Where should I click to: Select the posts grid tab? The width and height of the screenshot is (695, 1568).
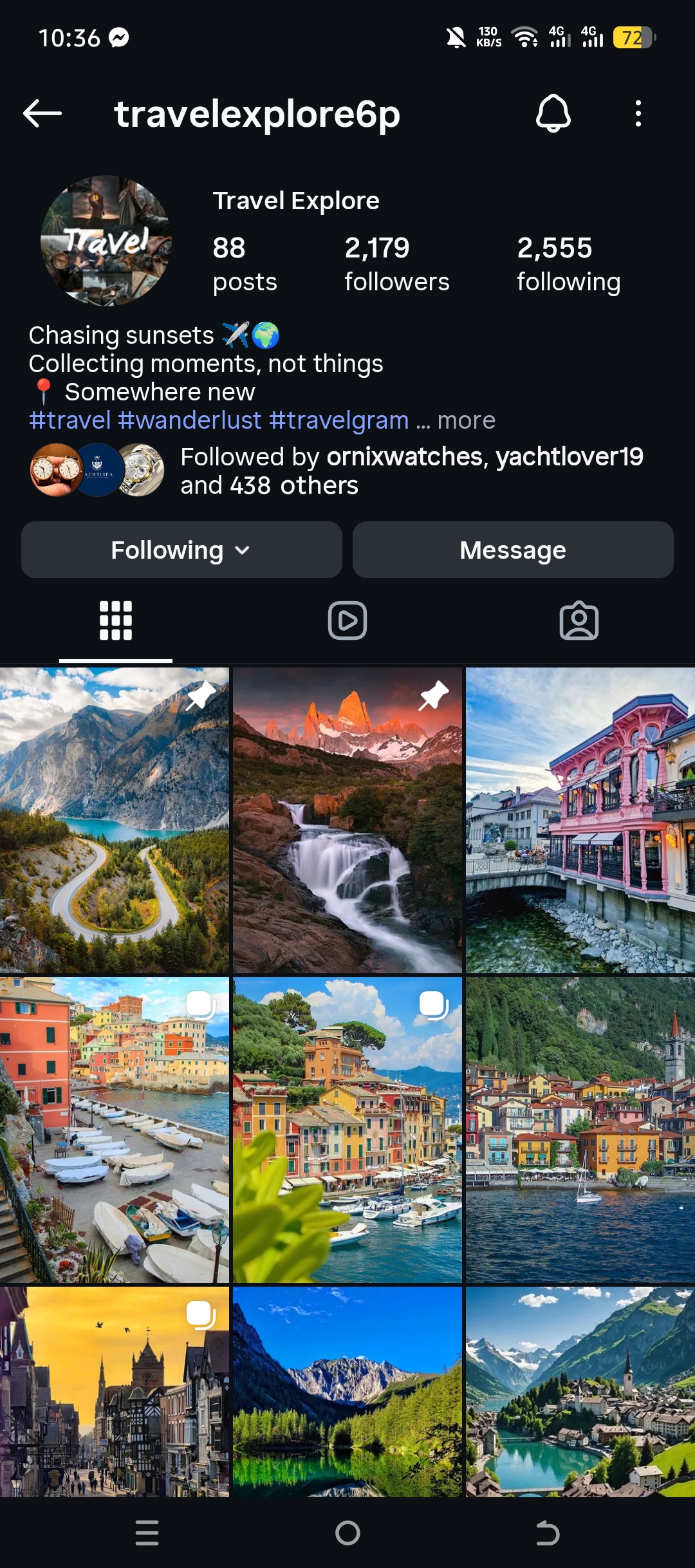coord(115,621)
